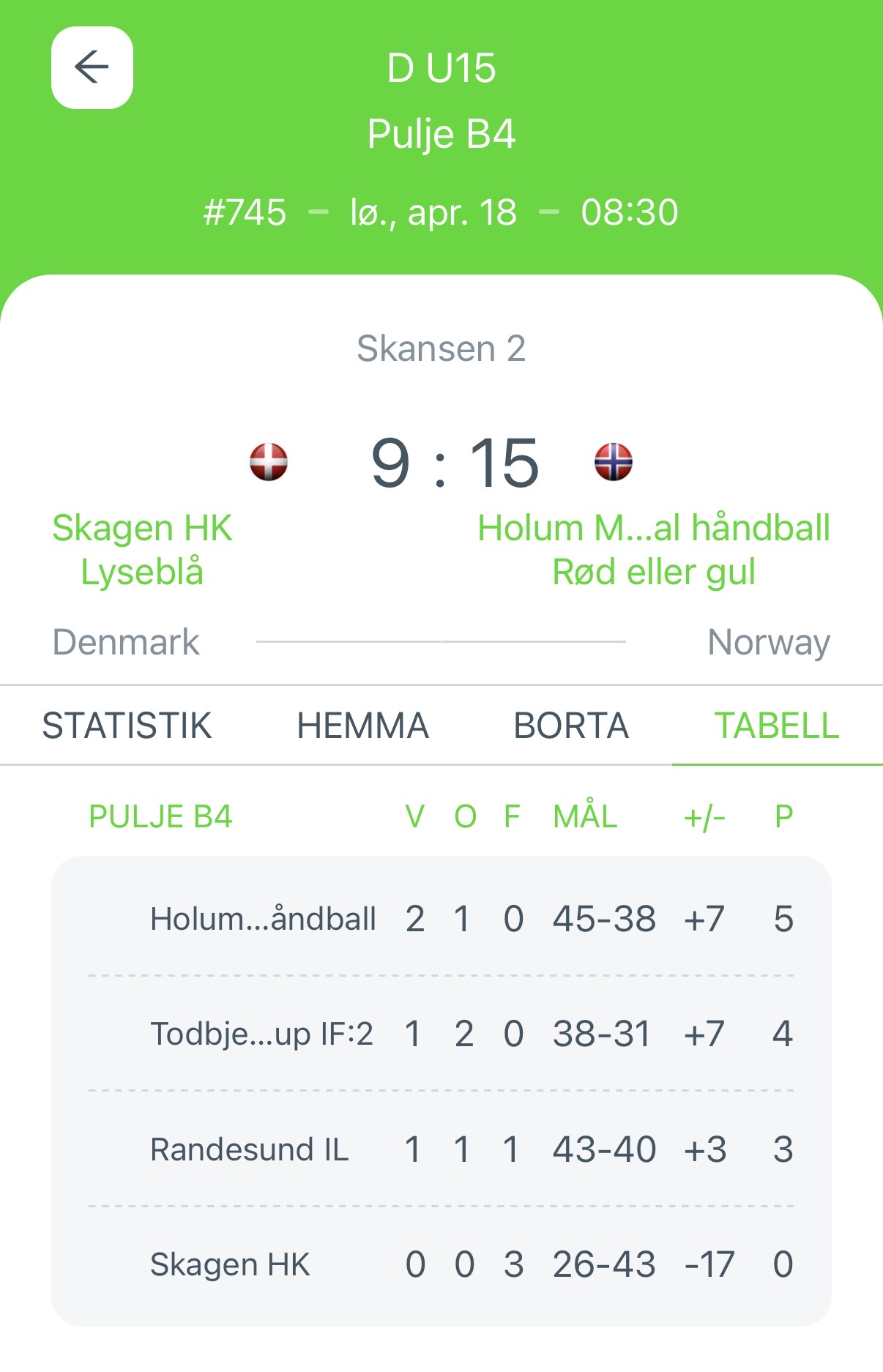Open Skagen HK Lyseblå team link
Image resolution: width=883 pixels, height=1372 pixels.
click(x=142, y=549)
